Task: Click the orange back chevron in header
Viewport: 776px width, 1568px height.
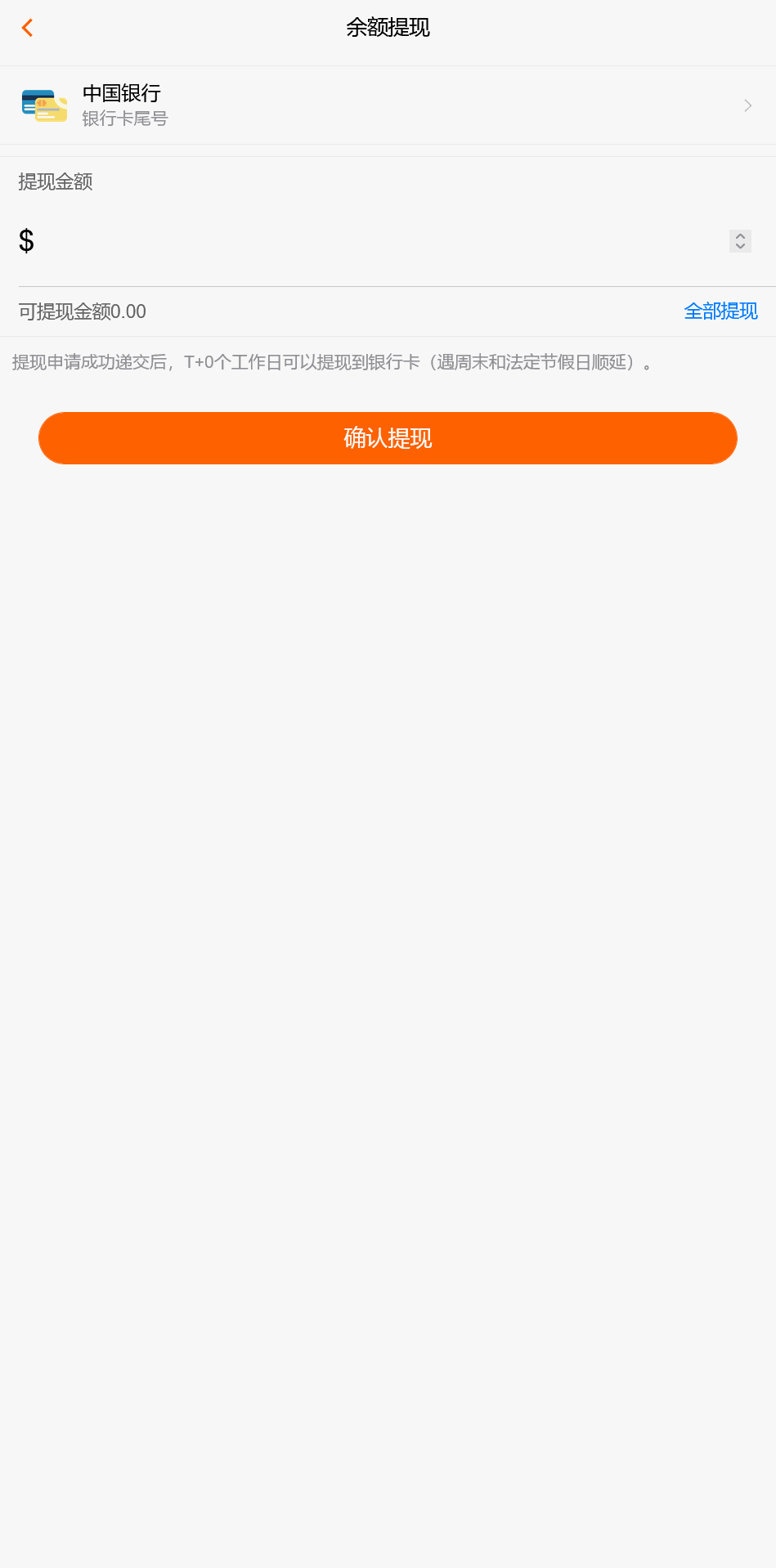Action: pos(27,27)
